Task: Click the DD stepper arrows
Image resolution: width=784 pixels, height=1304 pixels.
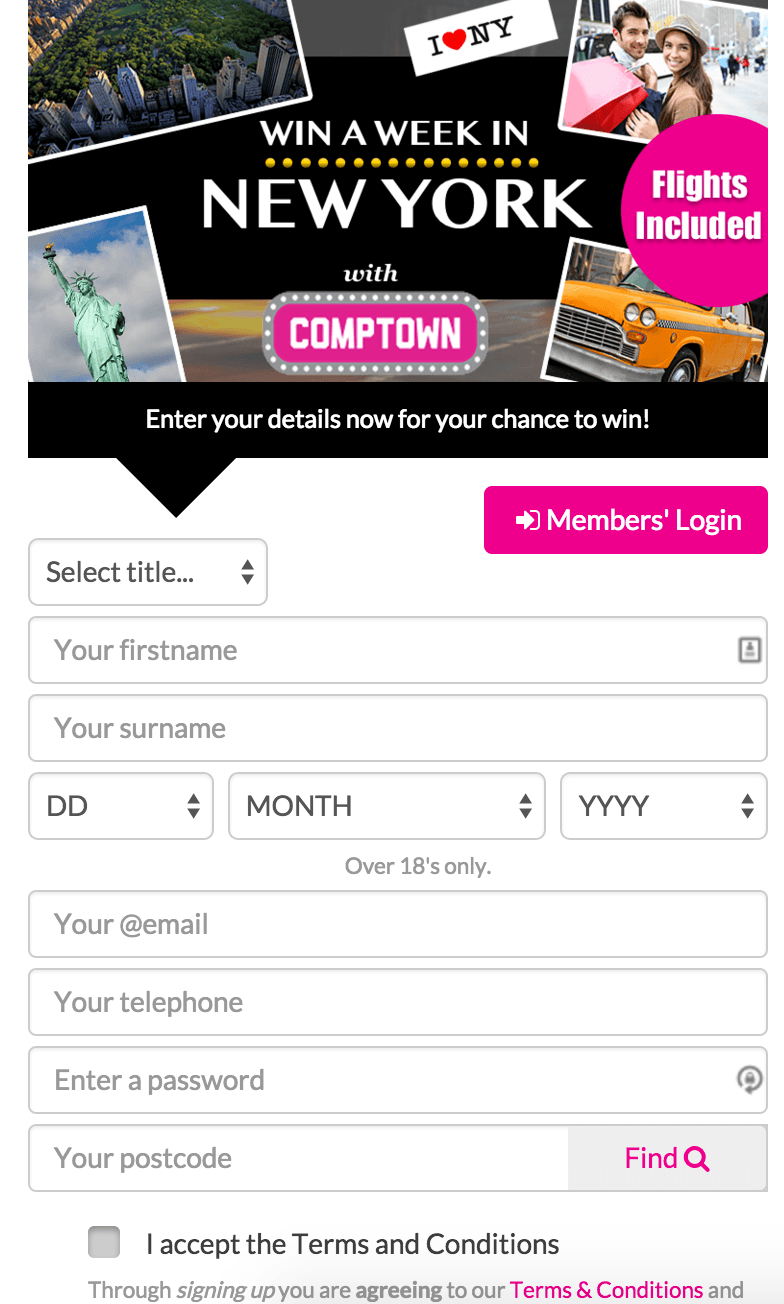Action: [x=193, y=806]
